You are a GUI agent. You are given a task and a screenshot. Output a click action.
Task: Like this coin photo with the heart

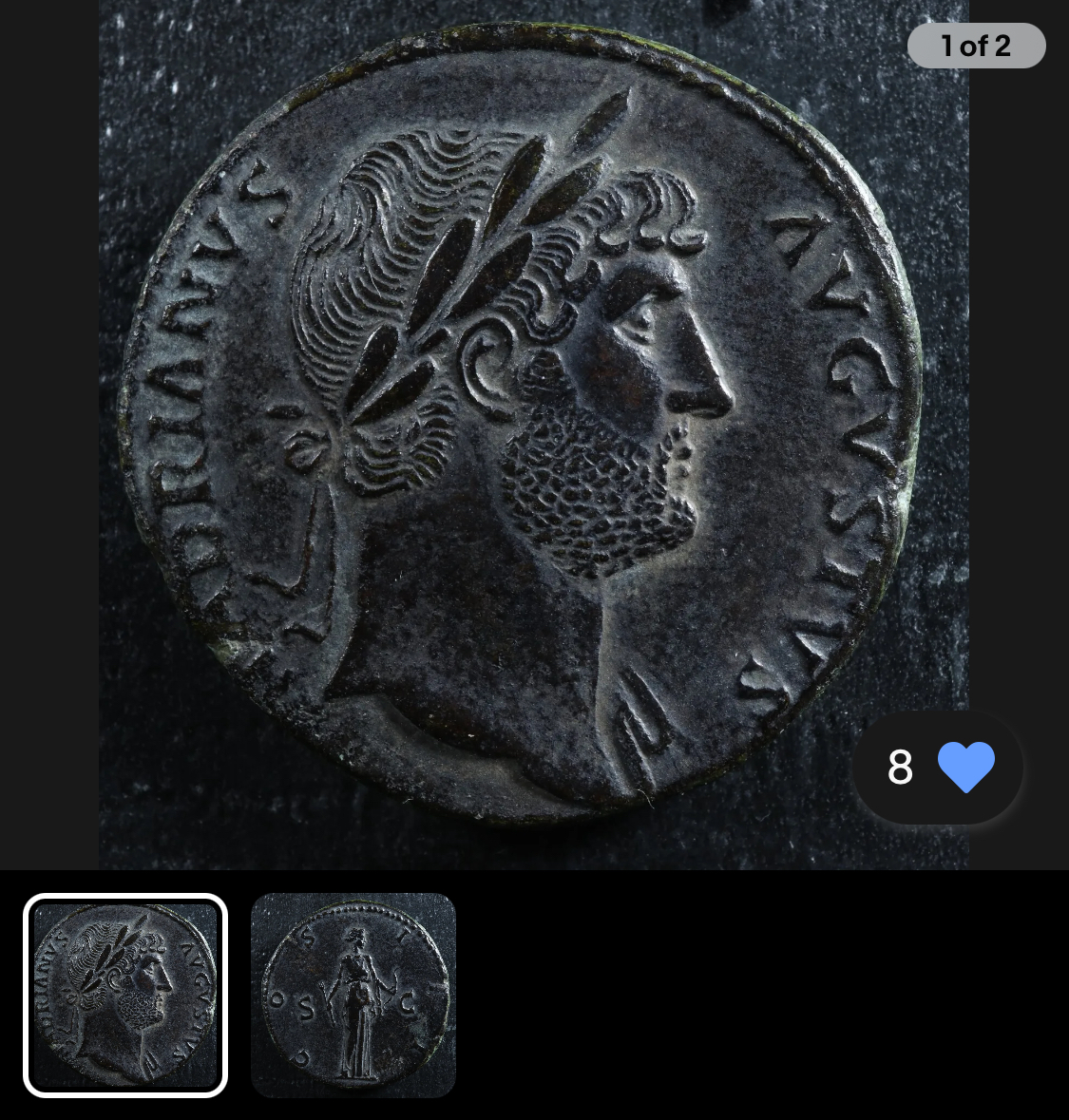(965, 767)
